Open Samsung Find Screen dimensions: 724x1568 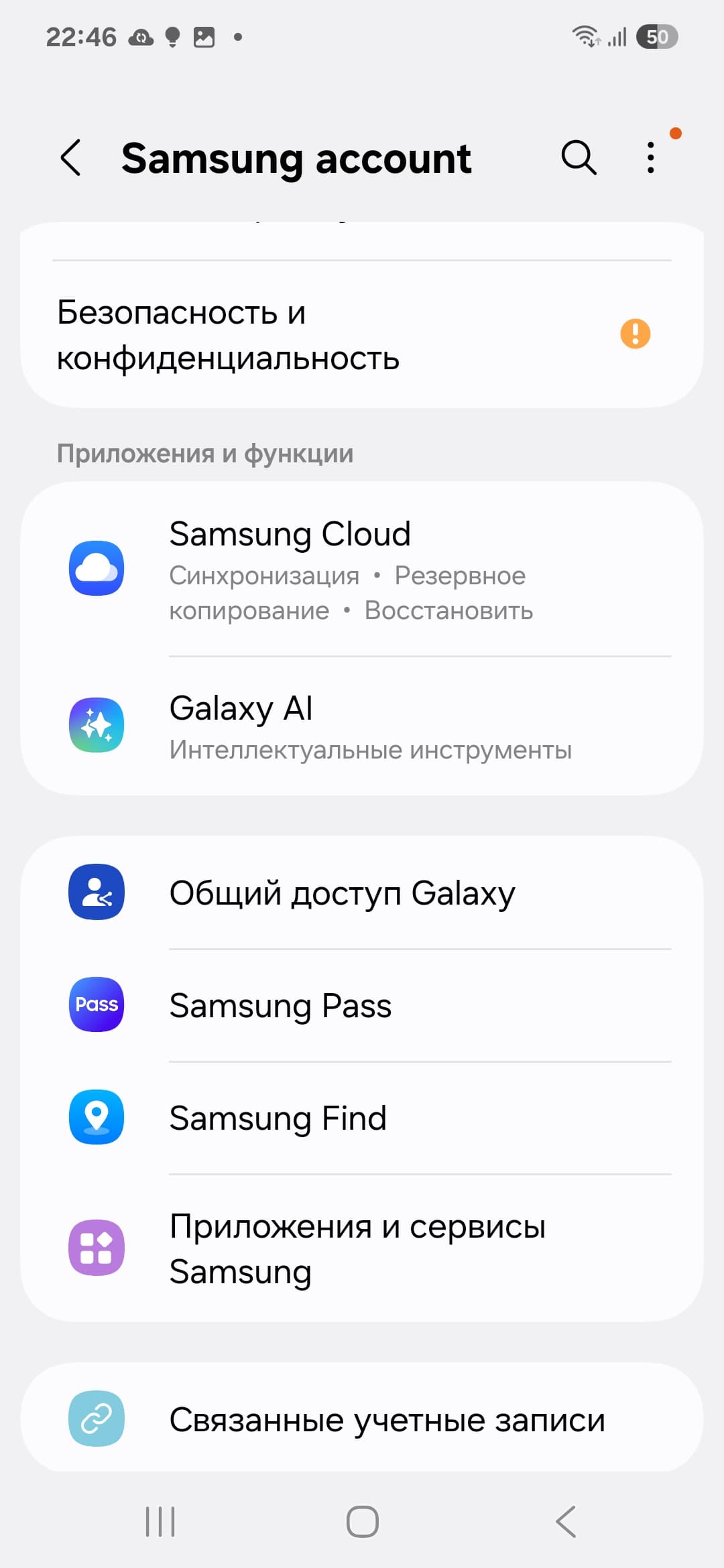coord(362,1118)
